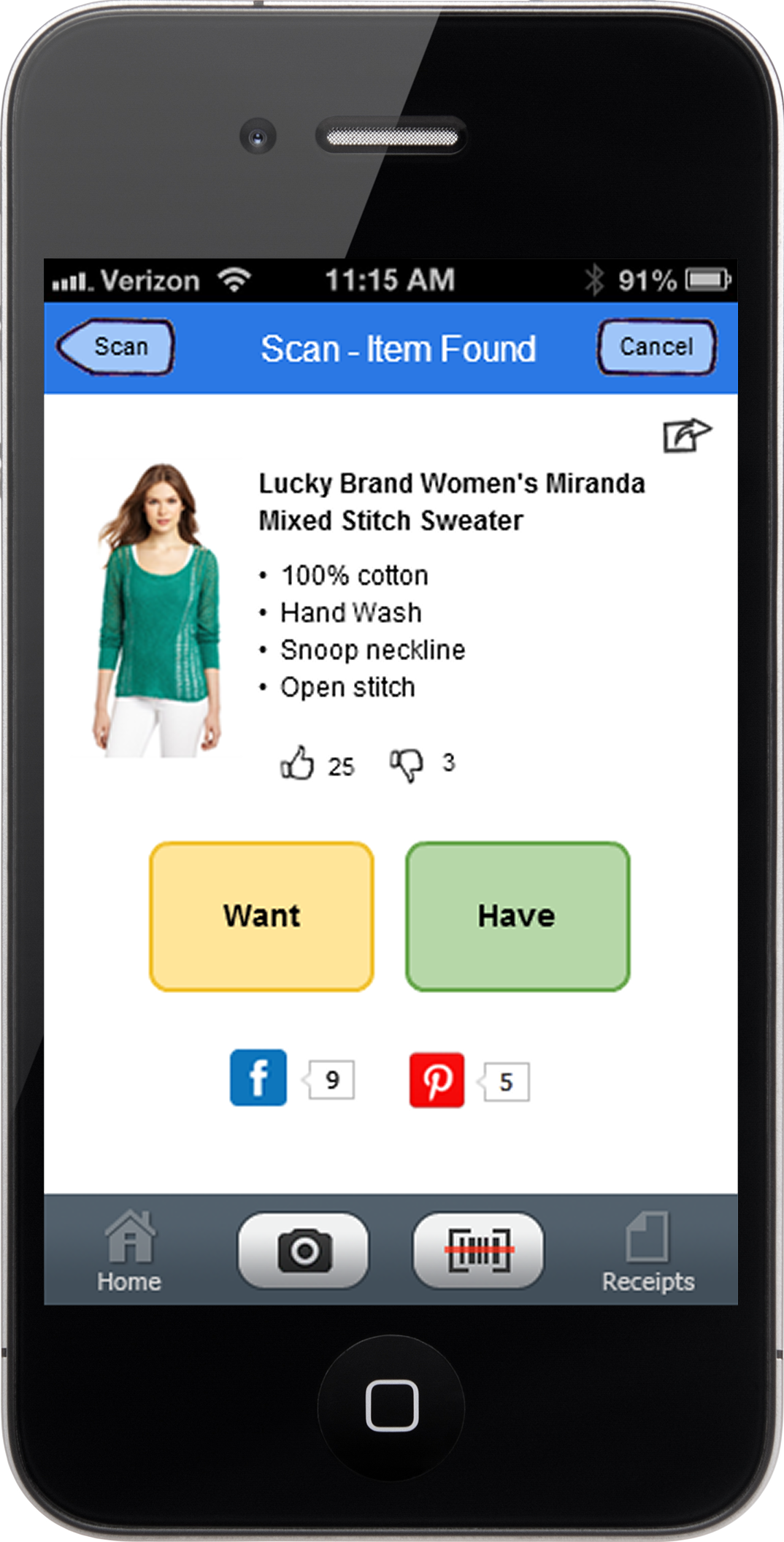Tap the camera button
This screenshot has width=784, height=1542.
303,1250
